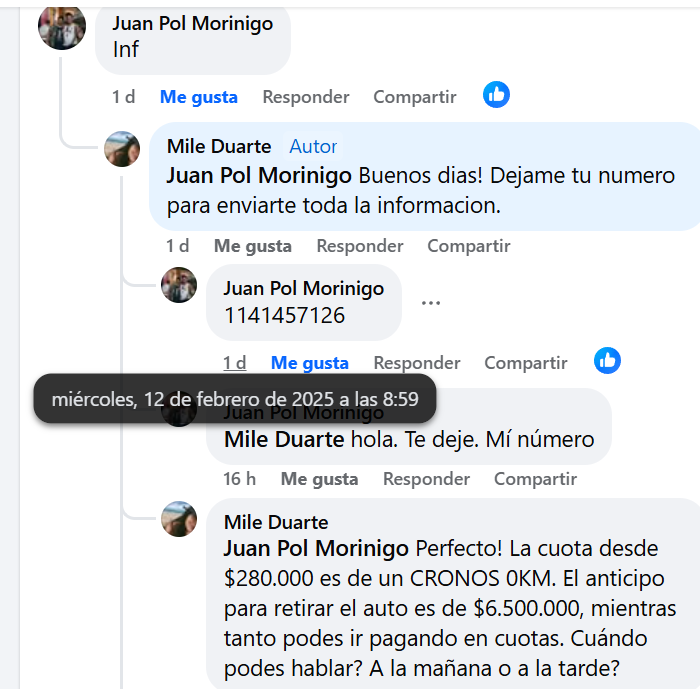Like Juan Pol Morinigo's 'Inf' comment
700x689 pixels.
[x=198, y=97]
